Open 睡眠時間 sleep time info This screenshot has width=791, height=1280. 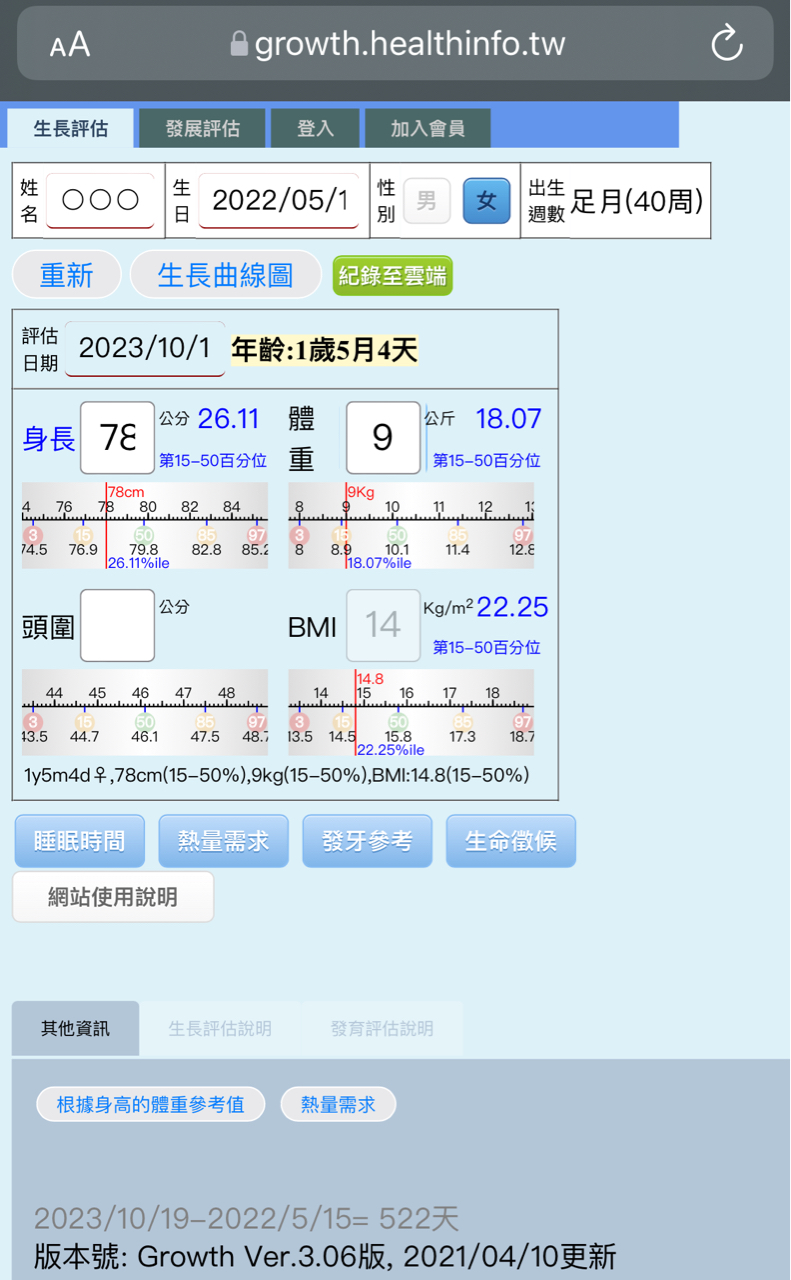pos(79,841)
